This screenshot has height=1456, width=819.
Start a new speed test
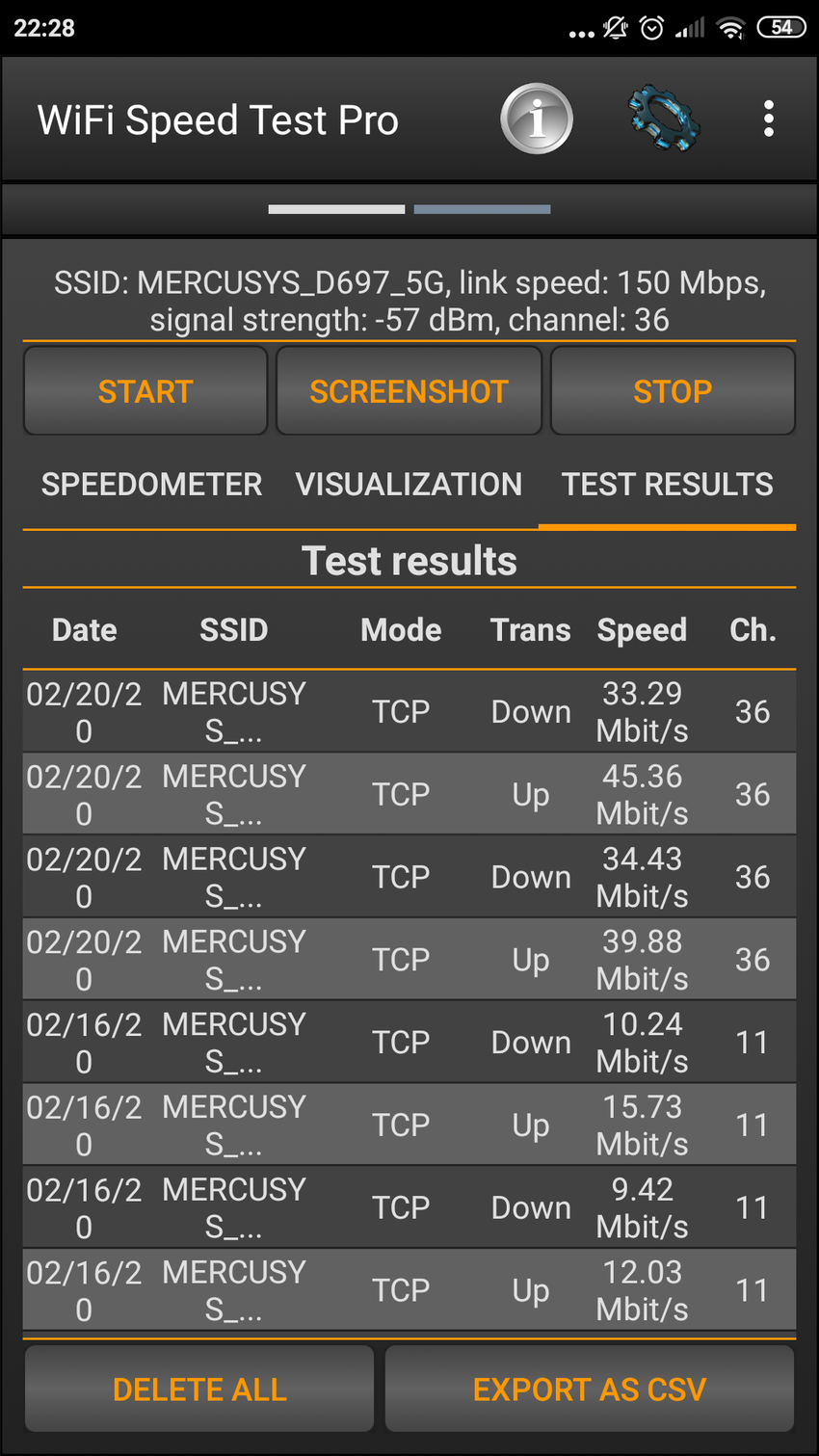145,391
